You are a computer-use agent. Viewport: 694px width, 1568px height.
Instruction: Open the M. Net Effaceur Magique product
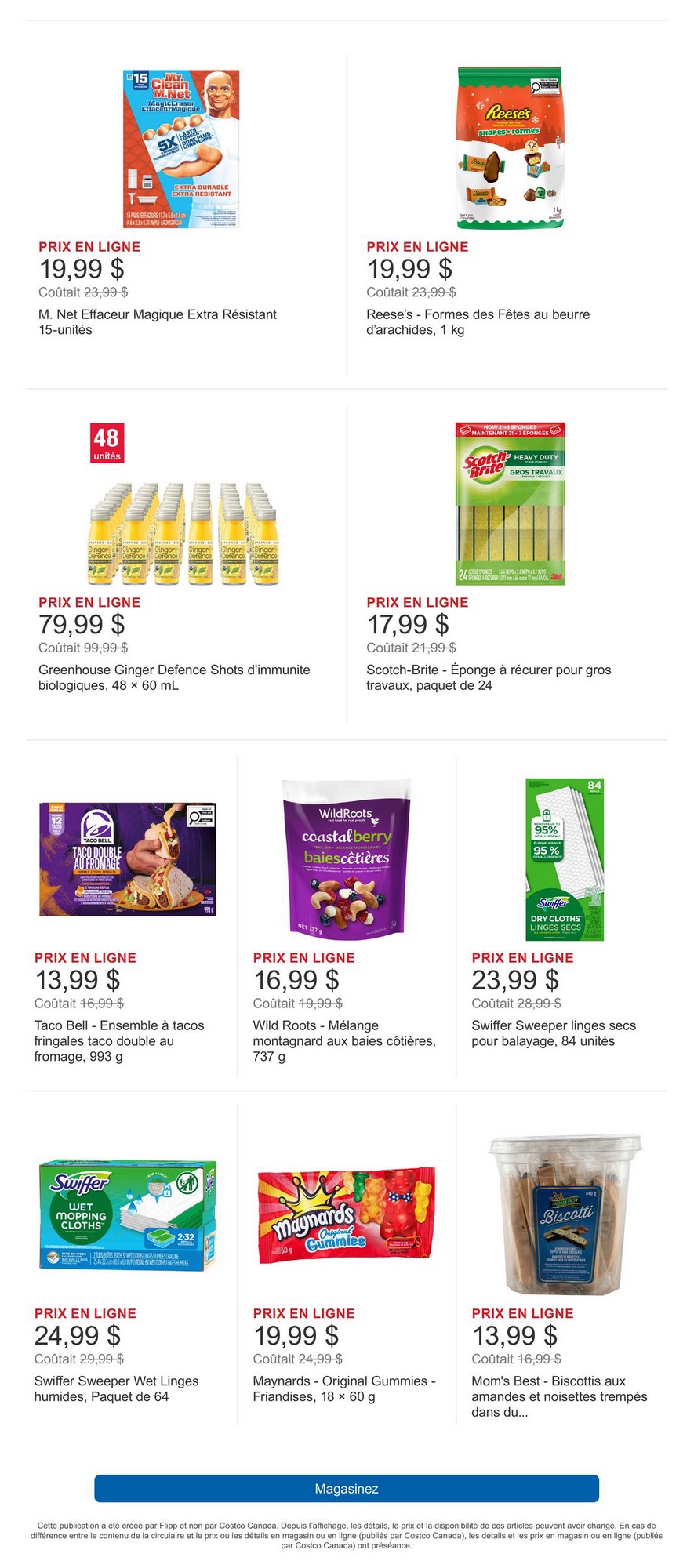[x=182, y=149]
